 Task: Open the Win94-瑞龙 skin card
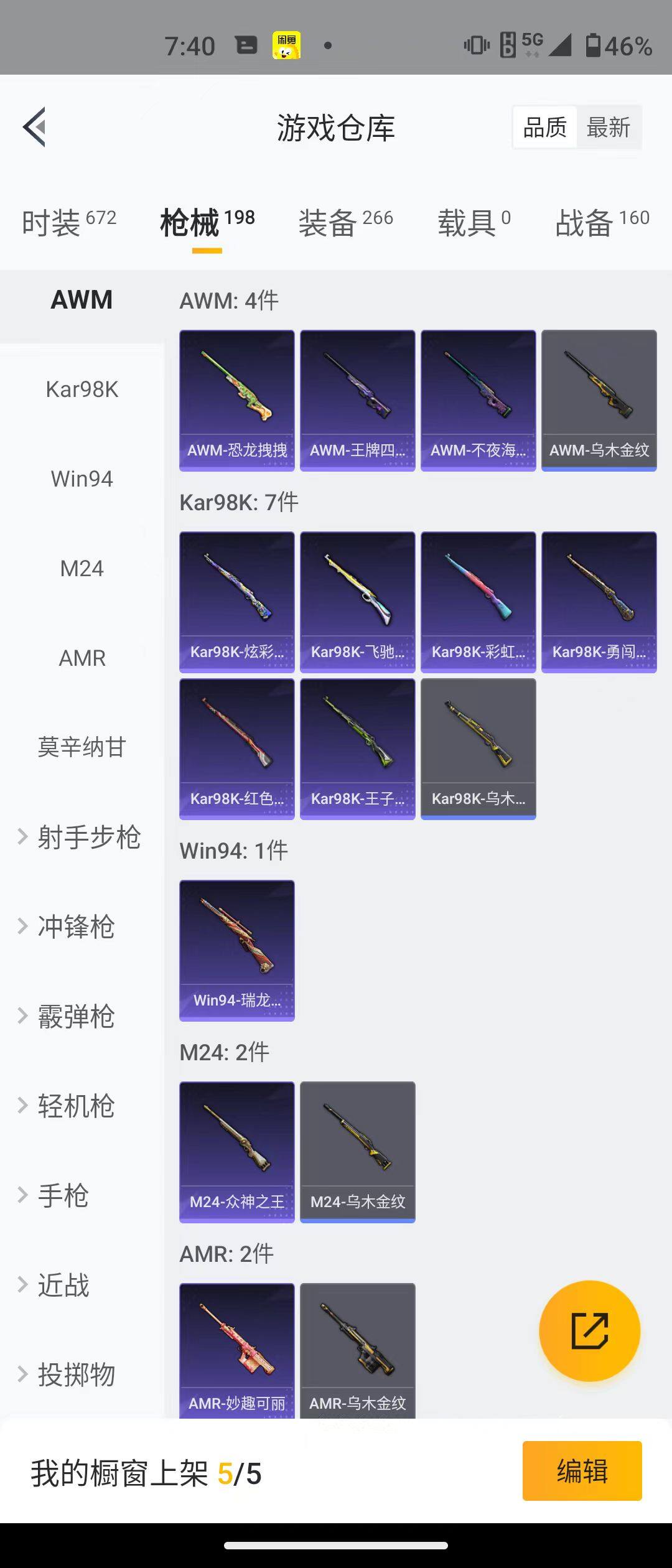237,949
